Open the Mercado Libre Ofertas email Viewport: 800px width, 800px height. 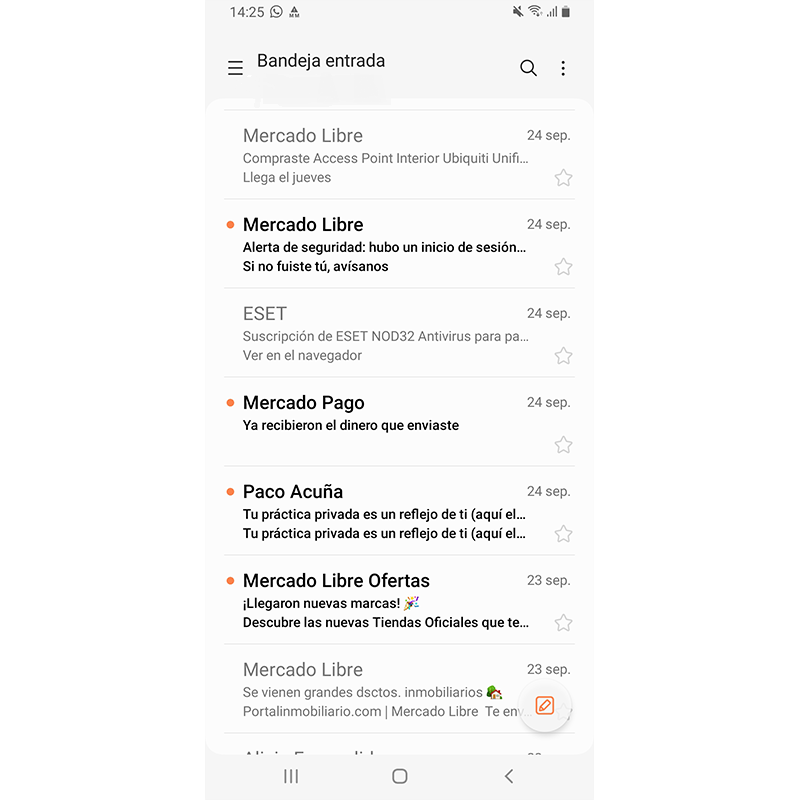pyautogui.click(x=385, y=601)
